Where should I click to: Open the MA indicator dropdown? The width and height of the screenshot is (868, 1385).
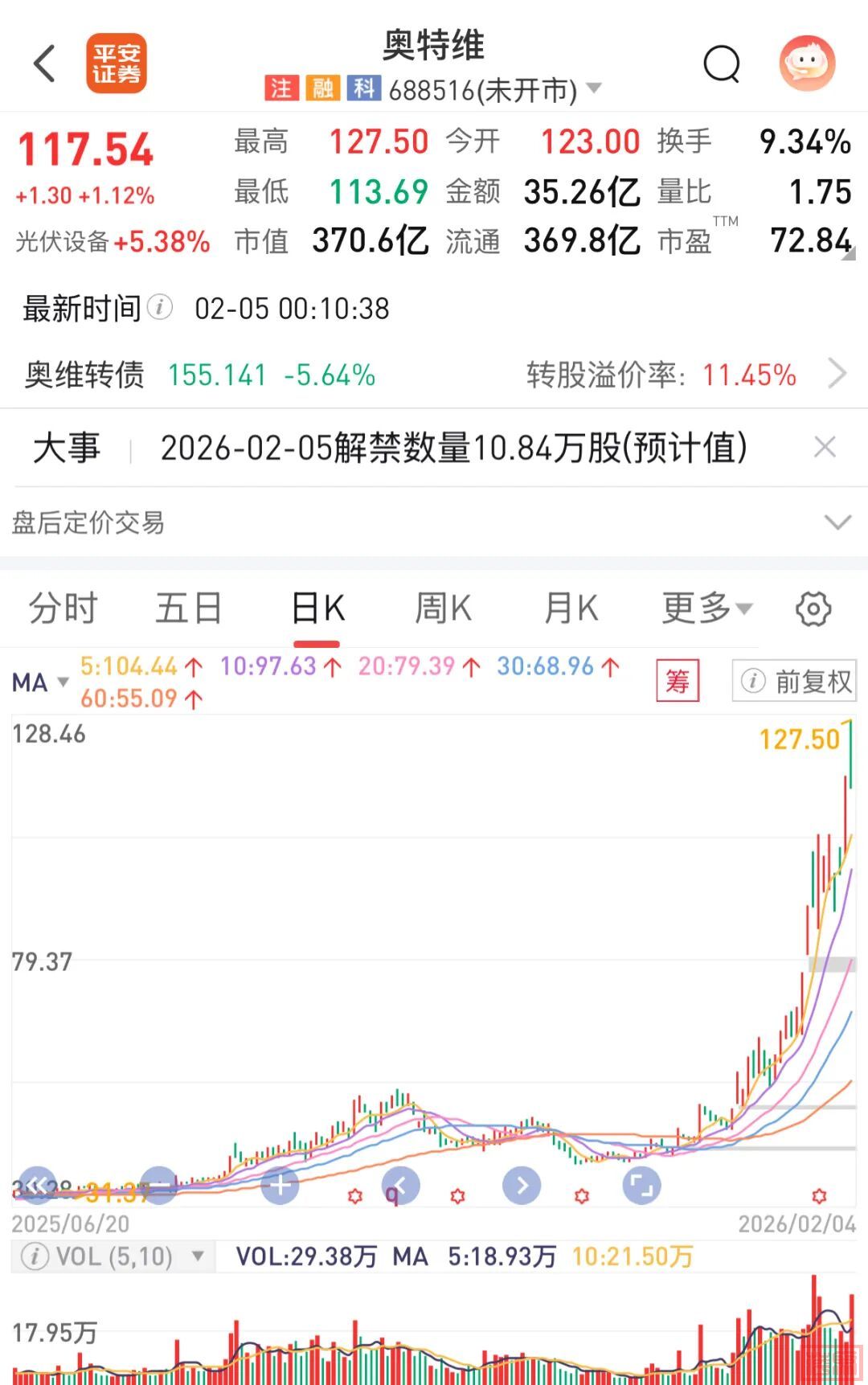(x=39, y=682)
